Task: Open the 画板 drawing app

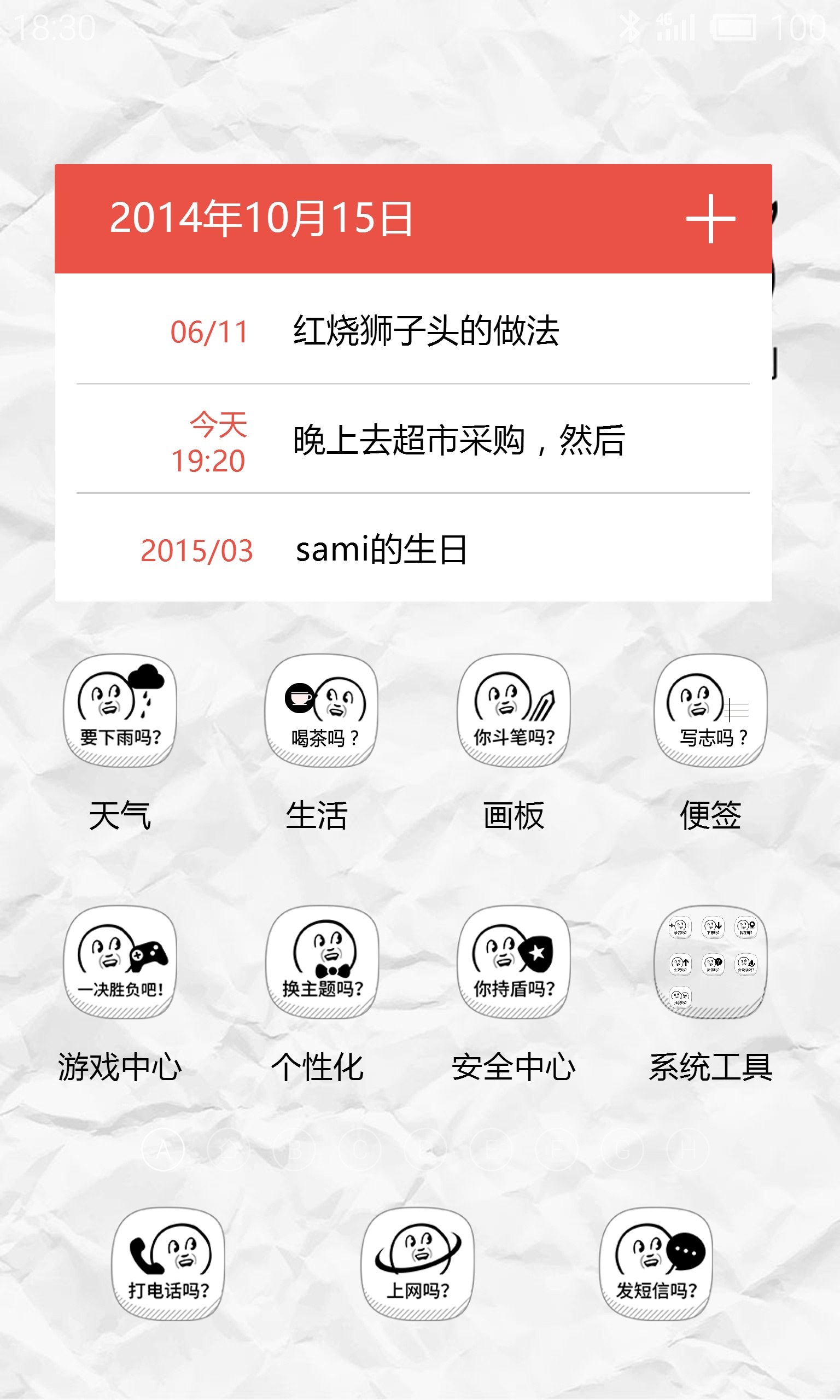Action: tap(514, 711)
